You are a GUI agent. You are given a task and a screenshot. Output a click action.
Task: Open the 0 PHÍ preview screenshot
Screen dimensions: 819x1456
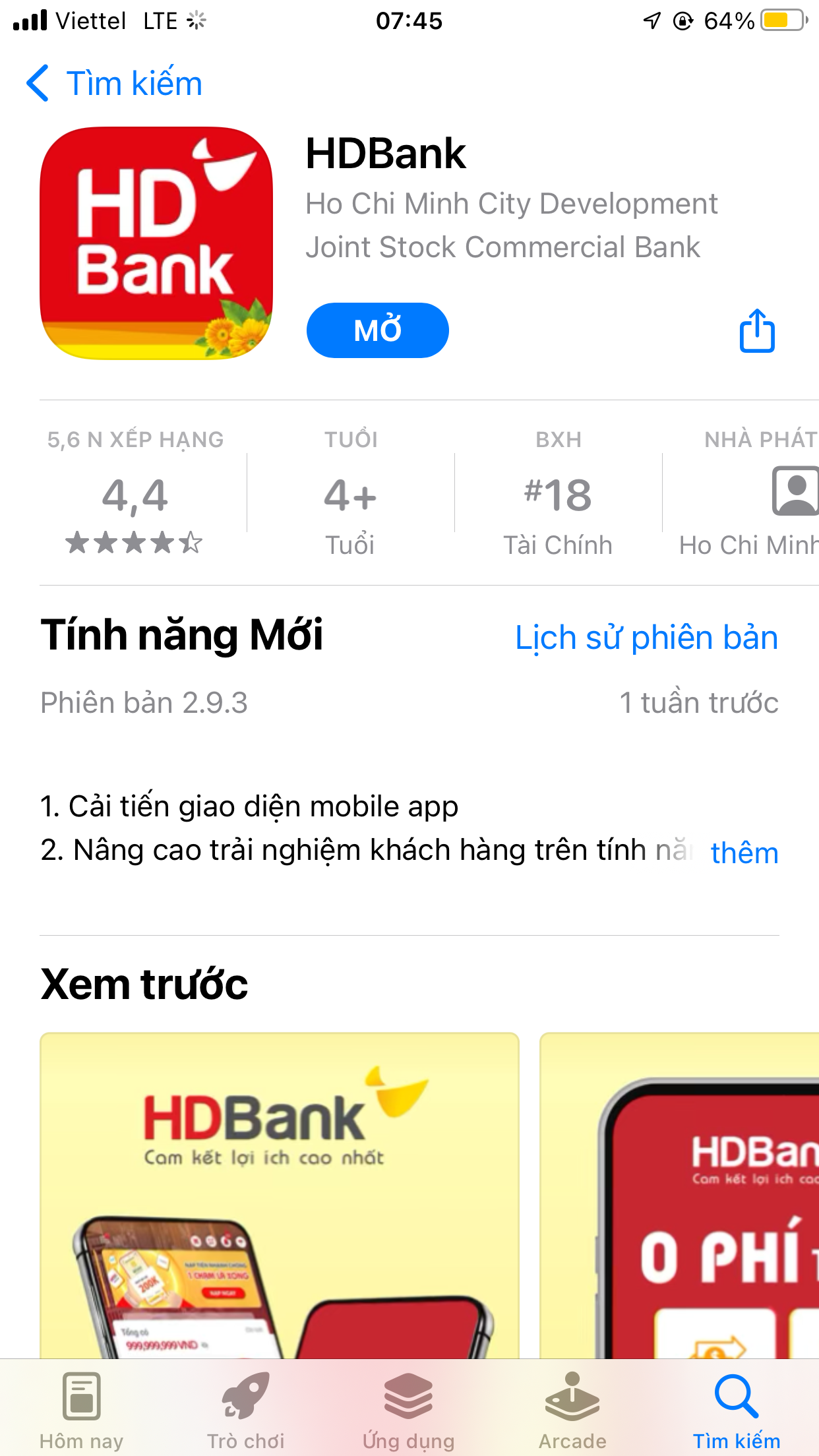pyautogui.click(x=679, y=1194)
